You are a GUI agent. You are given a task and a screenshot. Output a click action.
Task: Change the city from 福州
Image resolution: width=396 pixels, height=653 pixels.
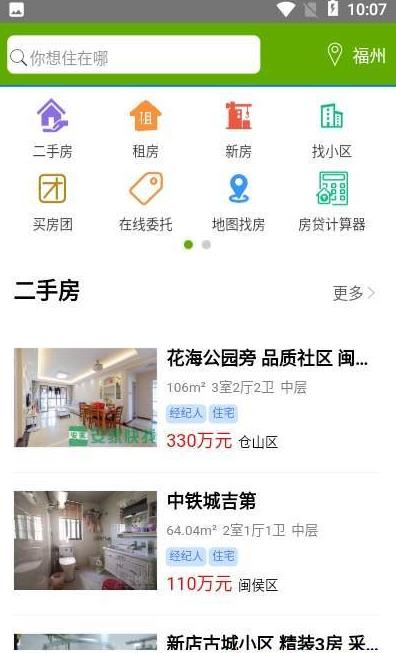point(357,55)
